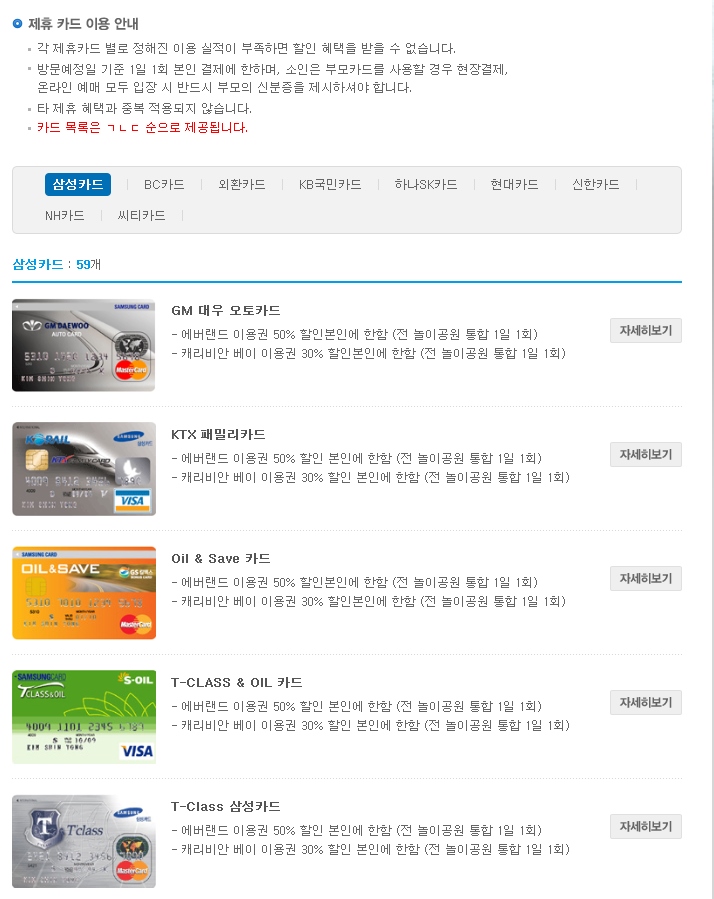Switch to the 씨티카드 tab
This screenshot has height=899, width=714.
click(141, 215)
